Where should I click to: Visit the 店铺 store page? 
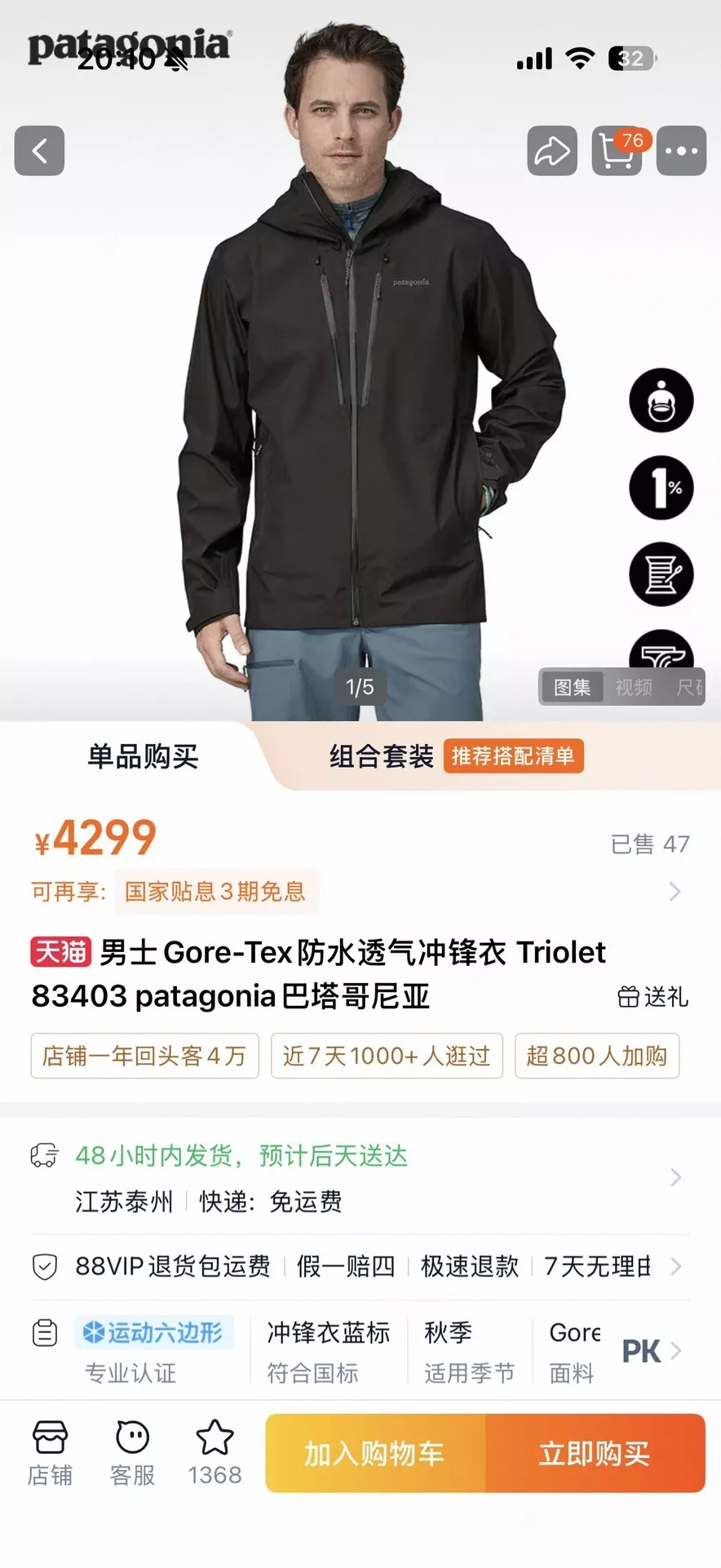pyautogui.click(x=50, y=1453)
